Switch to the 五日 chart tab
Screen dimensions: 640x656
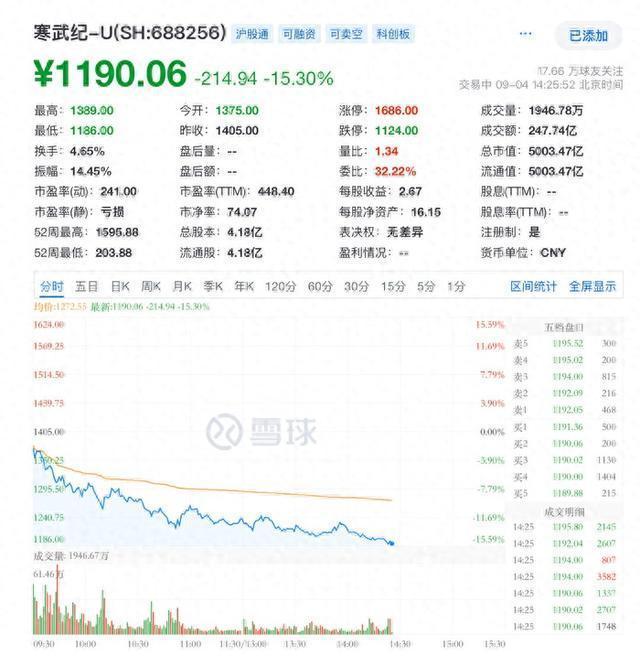(87, 287)
